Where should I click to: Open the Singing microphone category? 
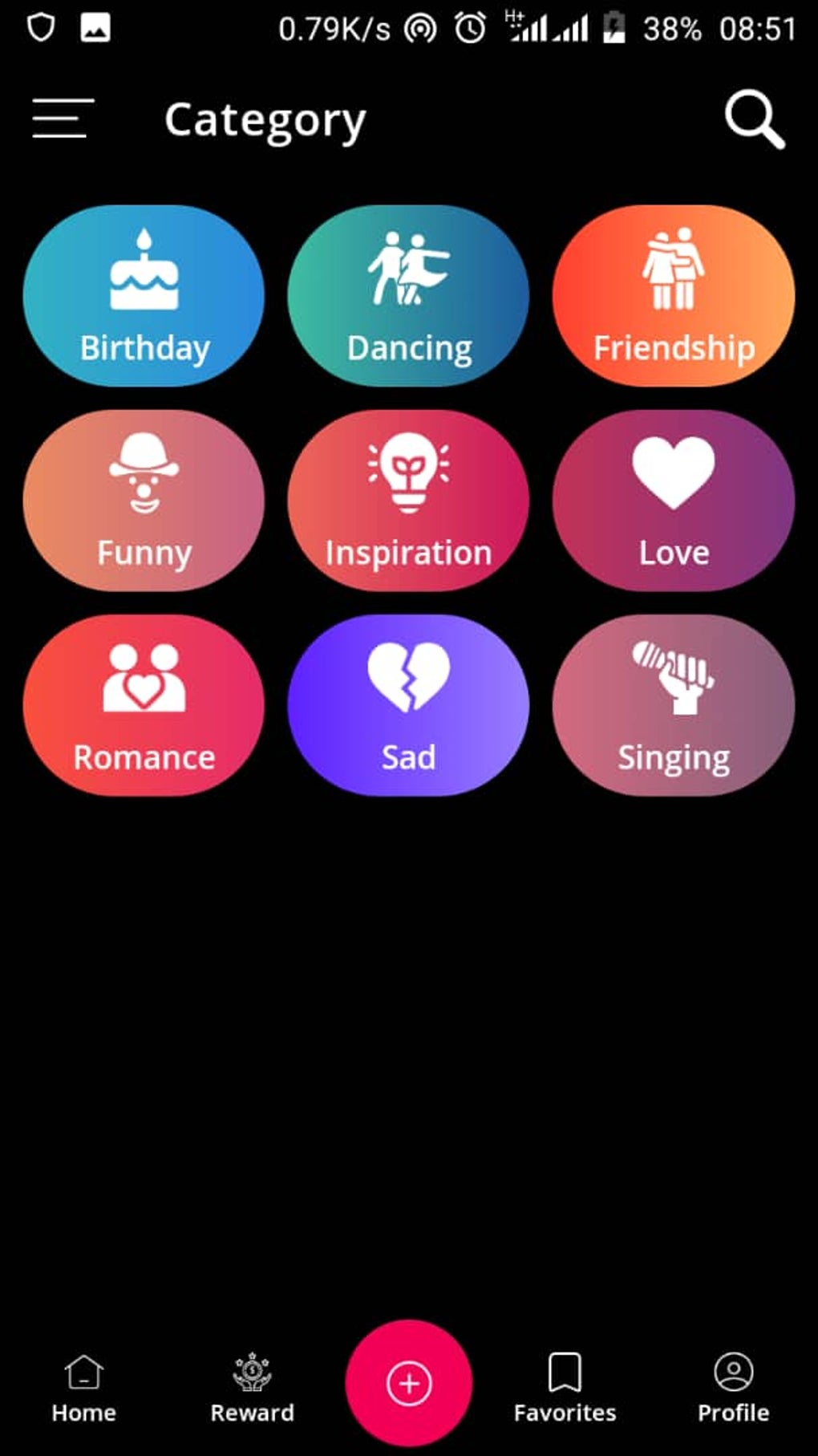(x=672, y=704)
